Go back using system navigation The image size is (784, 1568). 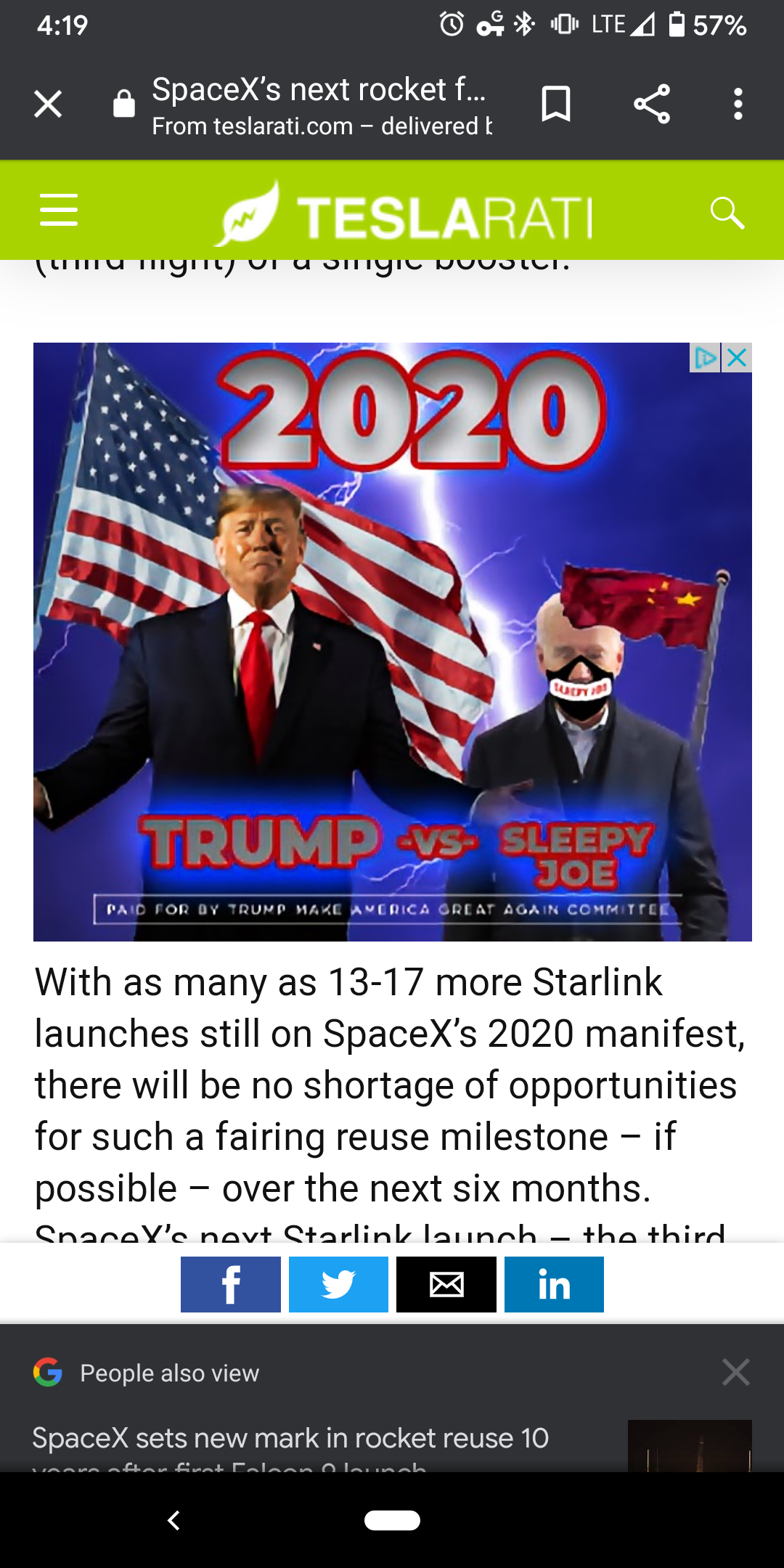[173, 1520]
